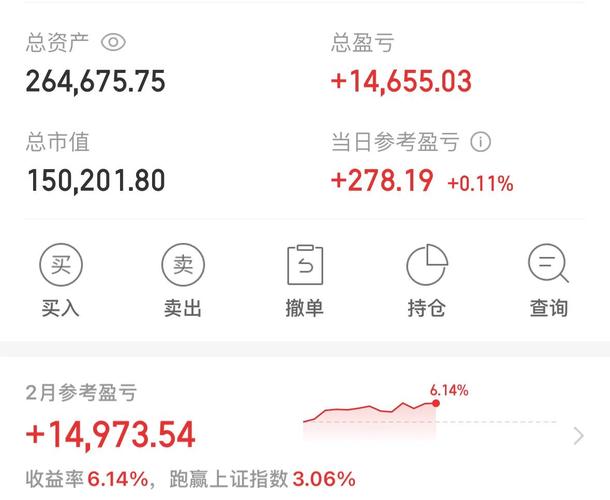Open 撤单 cancel order
610x500 pixels.
305,279
